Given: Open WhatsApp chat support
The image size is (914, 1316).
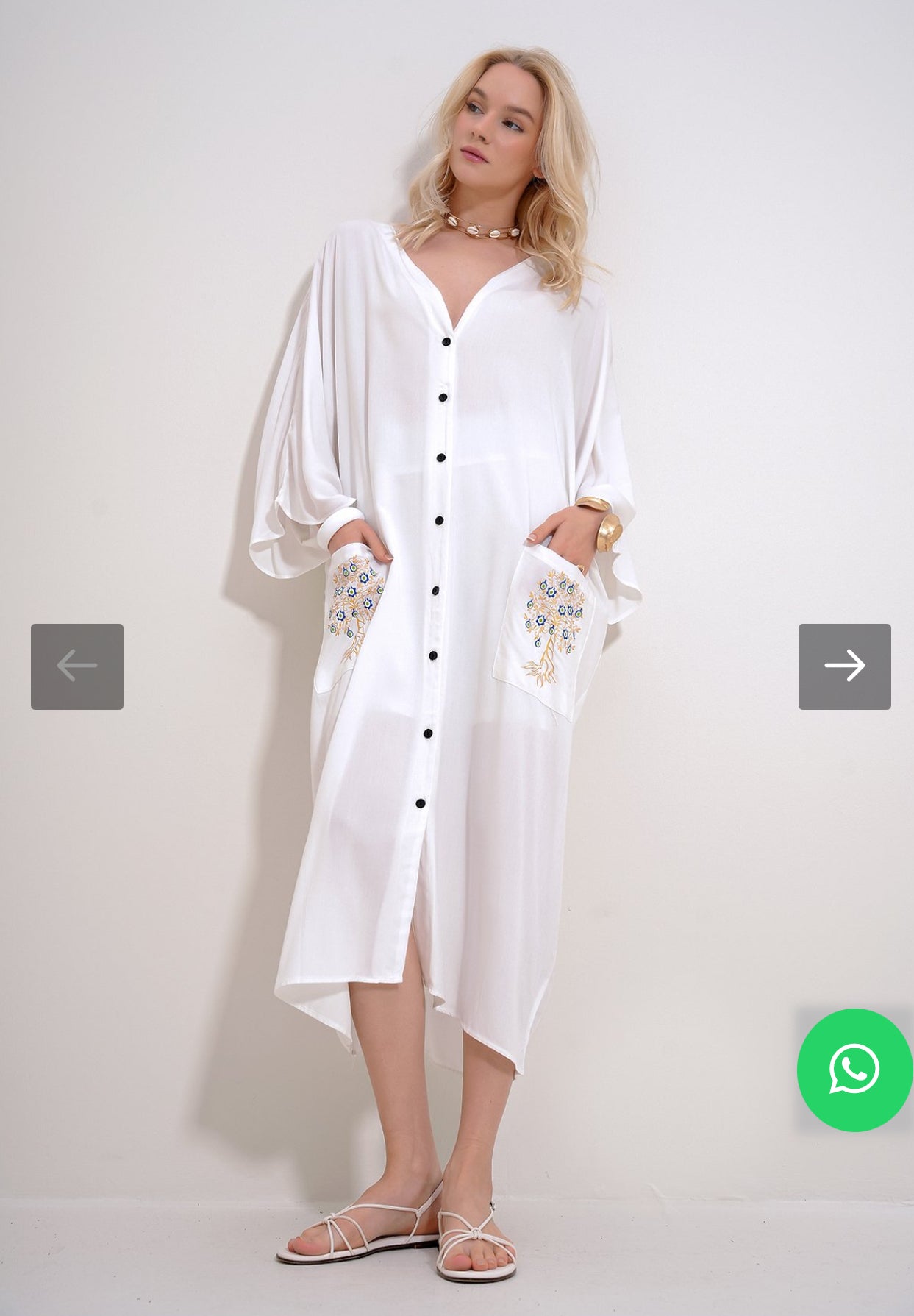Looking at the screenshot, I should point(854,1070).
